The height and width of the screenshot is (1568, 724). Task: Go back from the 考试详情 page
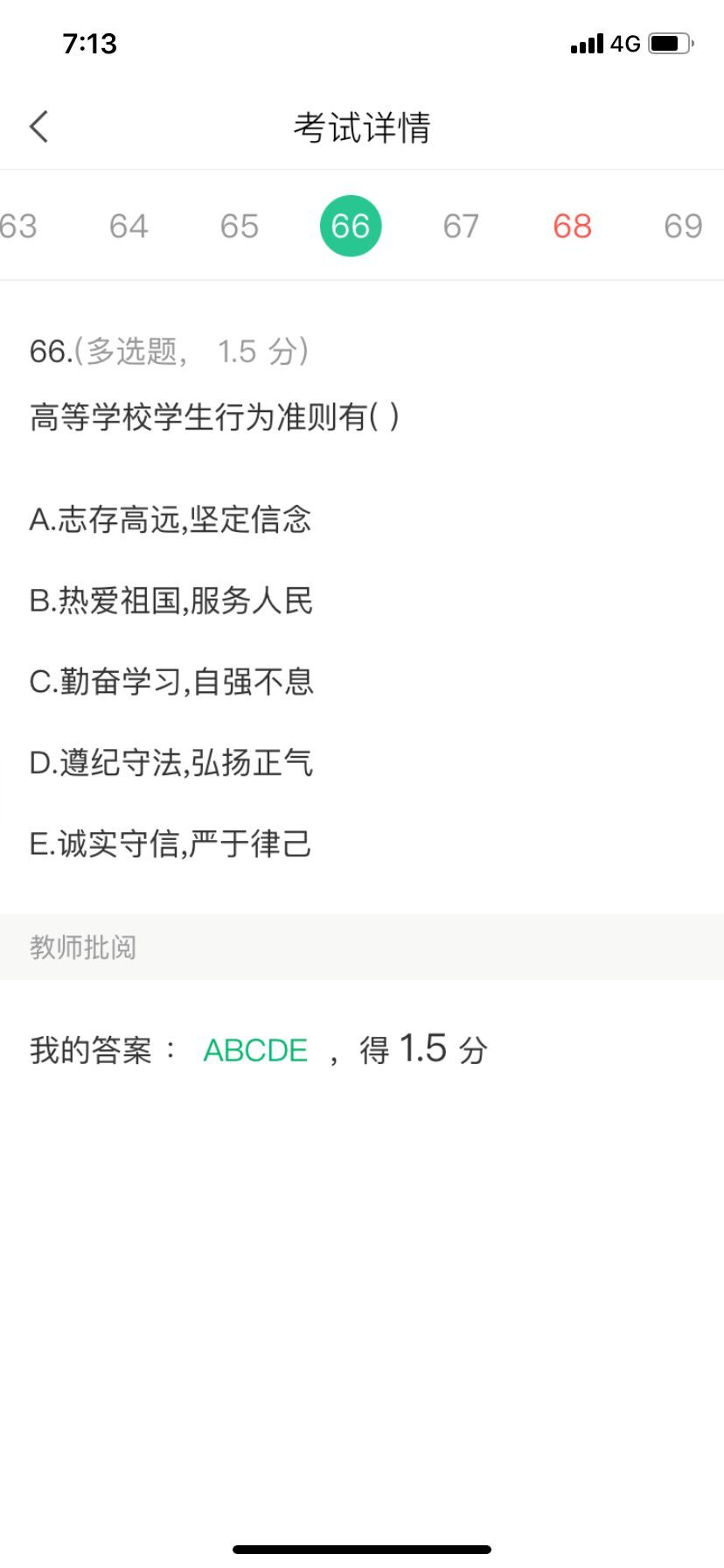point(39,127)
